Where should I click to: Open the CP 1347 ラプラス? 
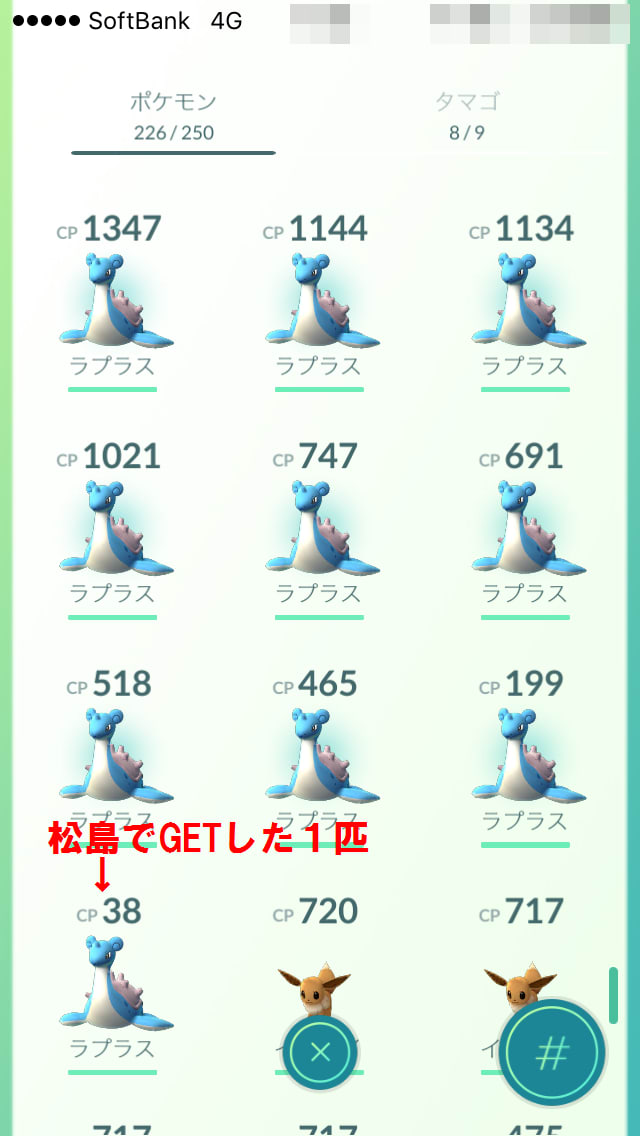(x=112, y=300)
